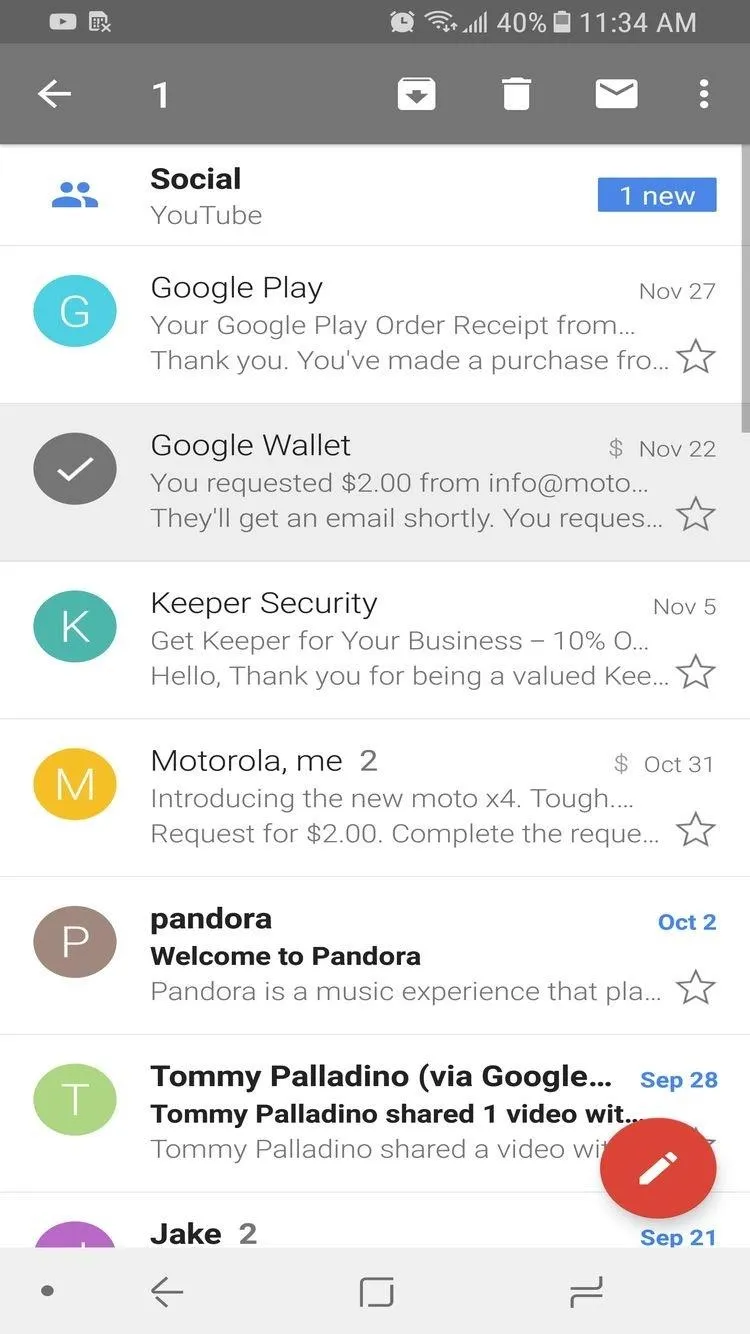Archive the selected email
Image resolution: width=750 pixels, height=1334 pixels.
416,94
